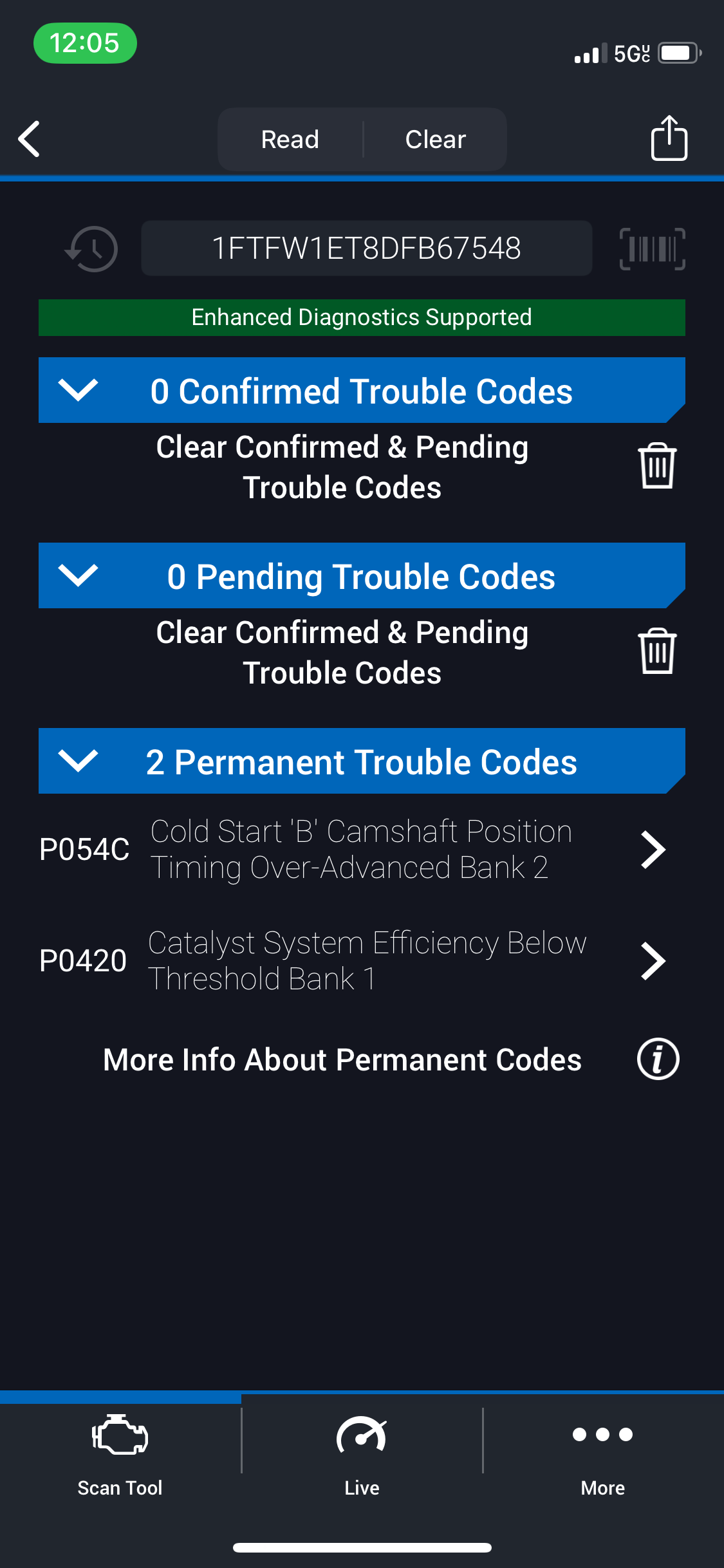Tap trash icon under Pending Trouble Codes
The image size is (724, 1568).
[x=657, y=651]
